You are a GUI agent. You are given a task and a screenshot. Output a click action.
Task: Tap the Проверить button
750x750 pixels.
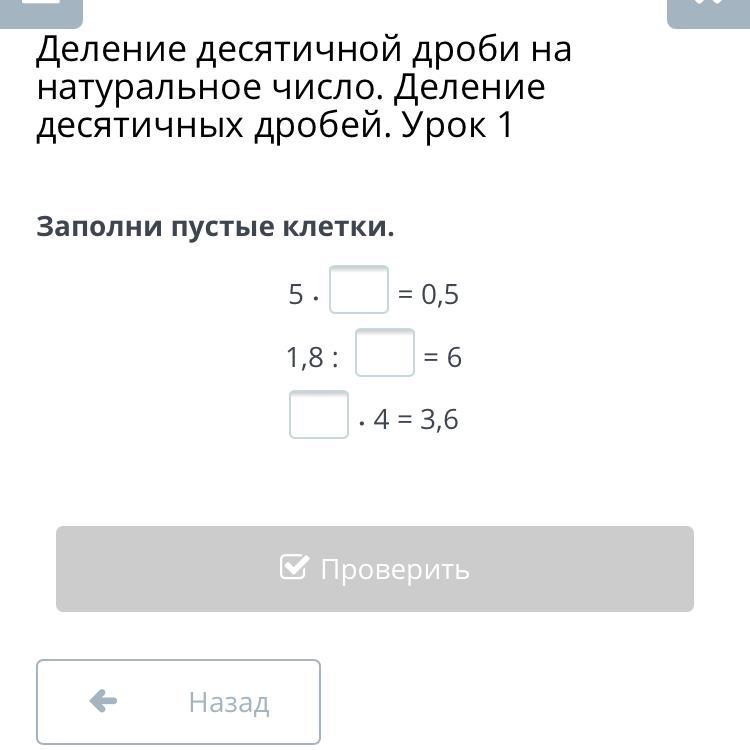[x=374, y=569]
